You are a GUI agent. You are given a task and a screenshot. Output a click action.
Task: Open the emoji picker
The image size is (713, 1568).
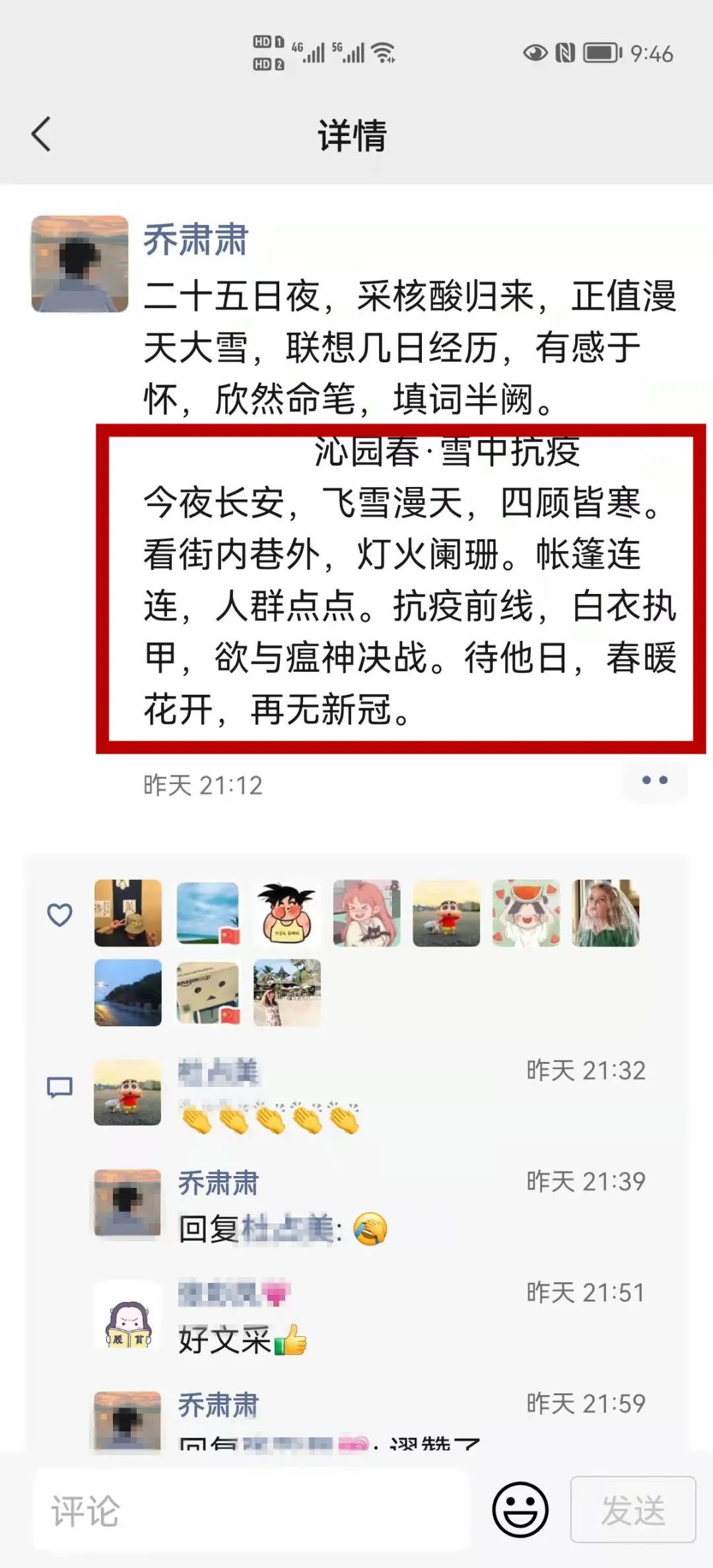(x=520, y=1510)
